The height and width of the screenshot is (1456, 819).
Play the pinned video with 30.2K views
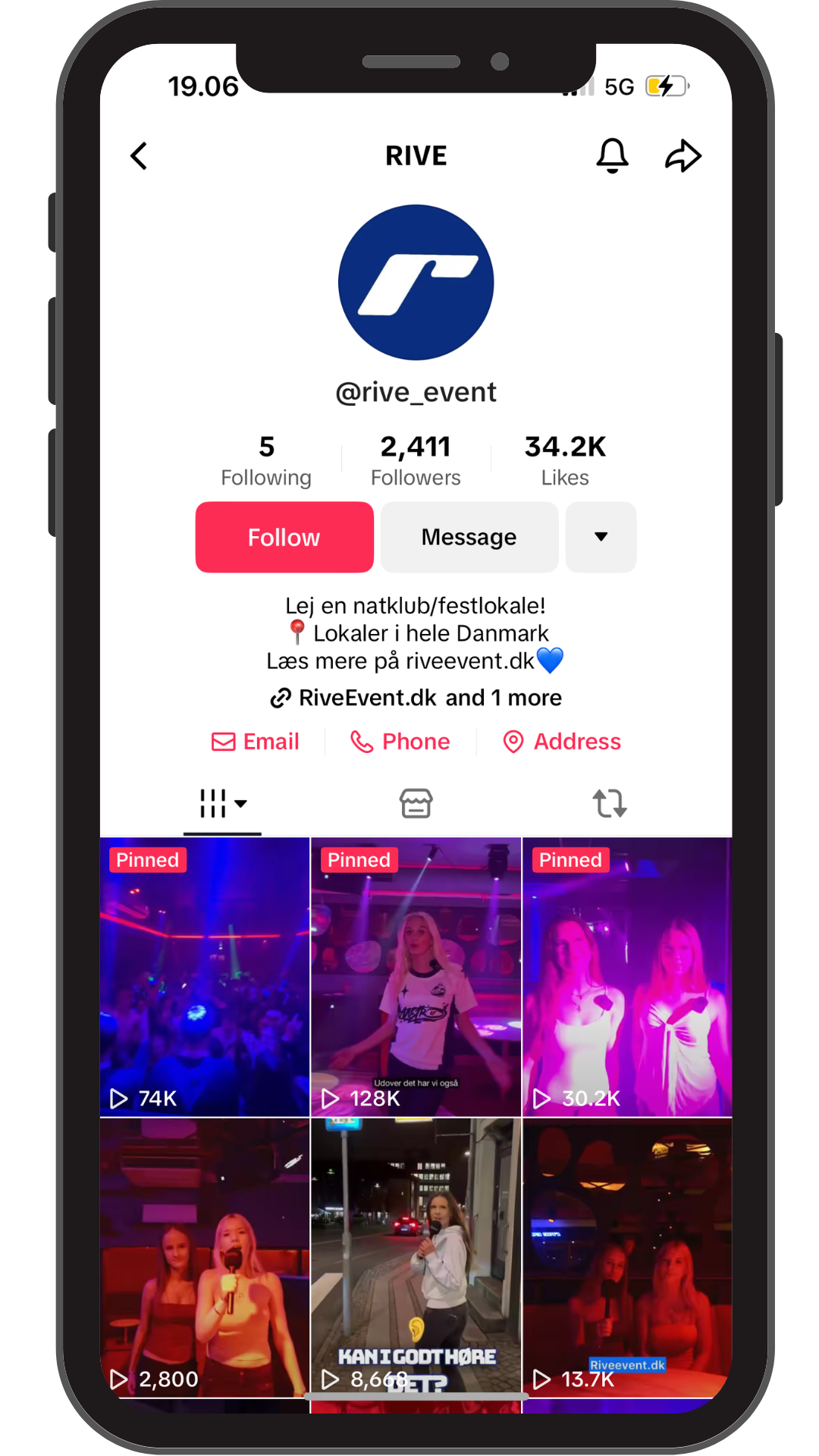(x=627, y=977)
